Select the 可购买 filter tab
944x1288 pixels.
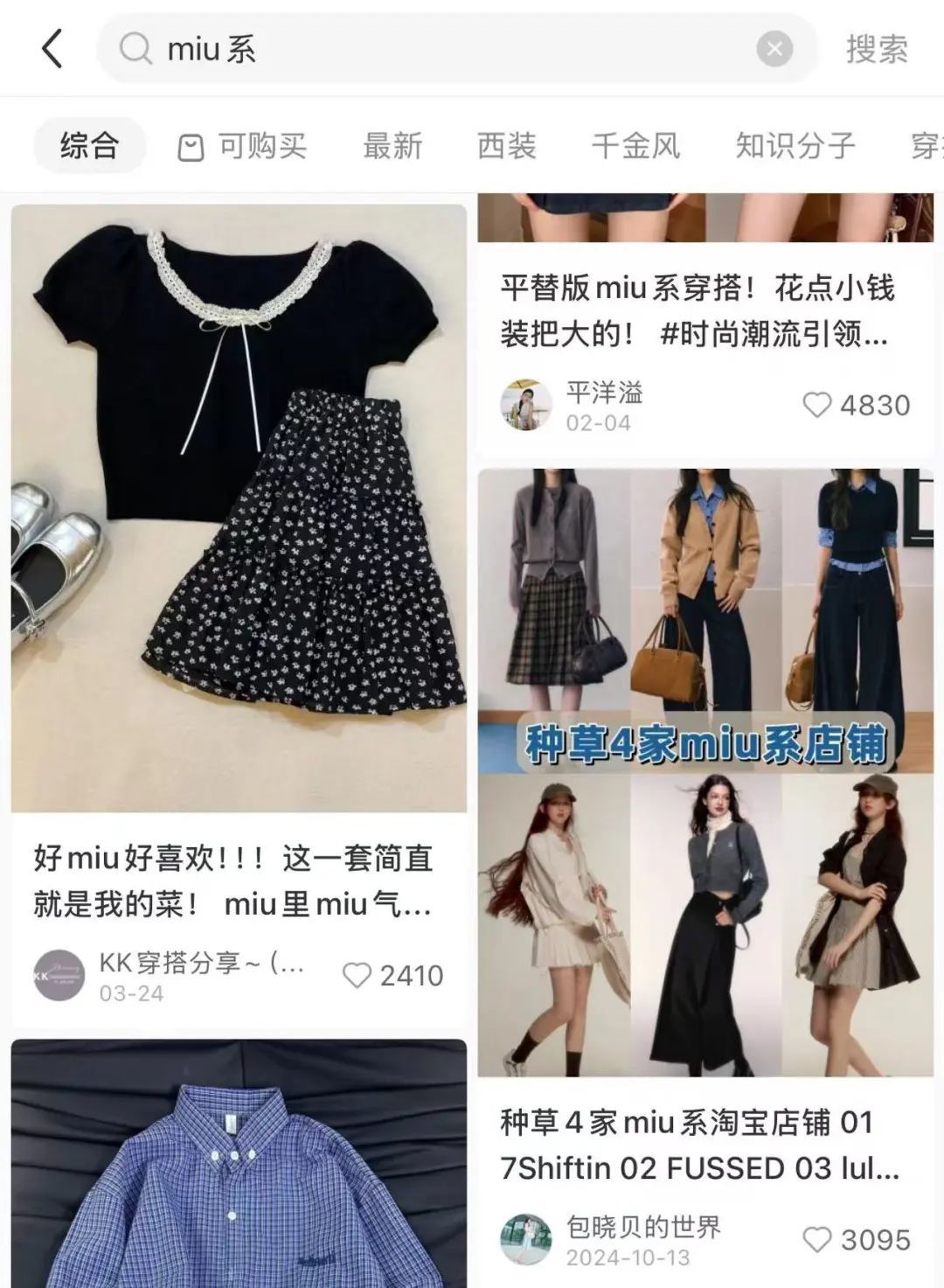[243, 146]
